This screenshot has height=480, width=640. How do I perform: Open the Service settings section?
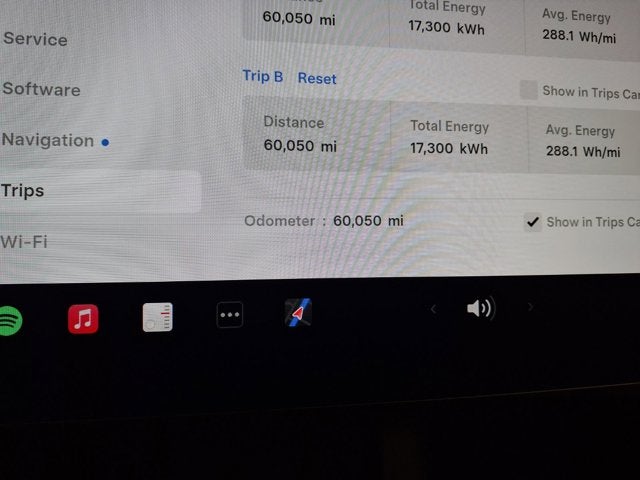pyautogui.click(x=35, y=39)
